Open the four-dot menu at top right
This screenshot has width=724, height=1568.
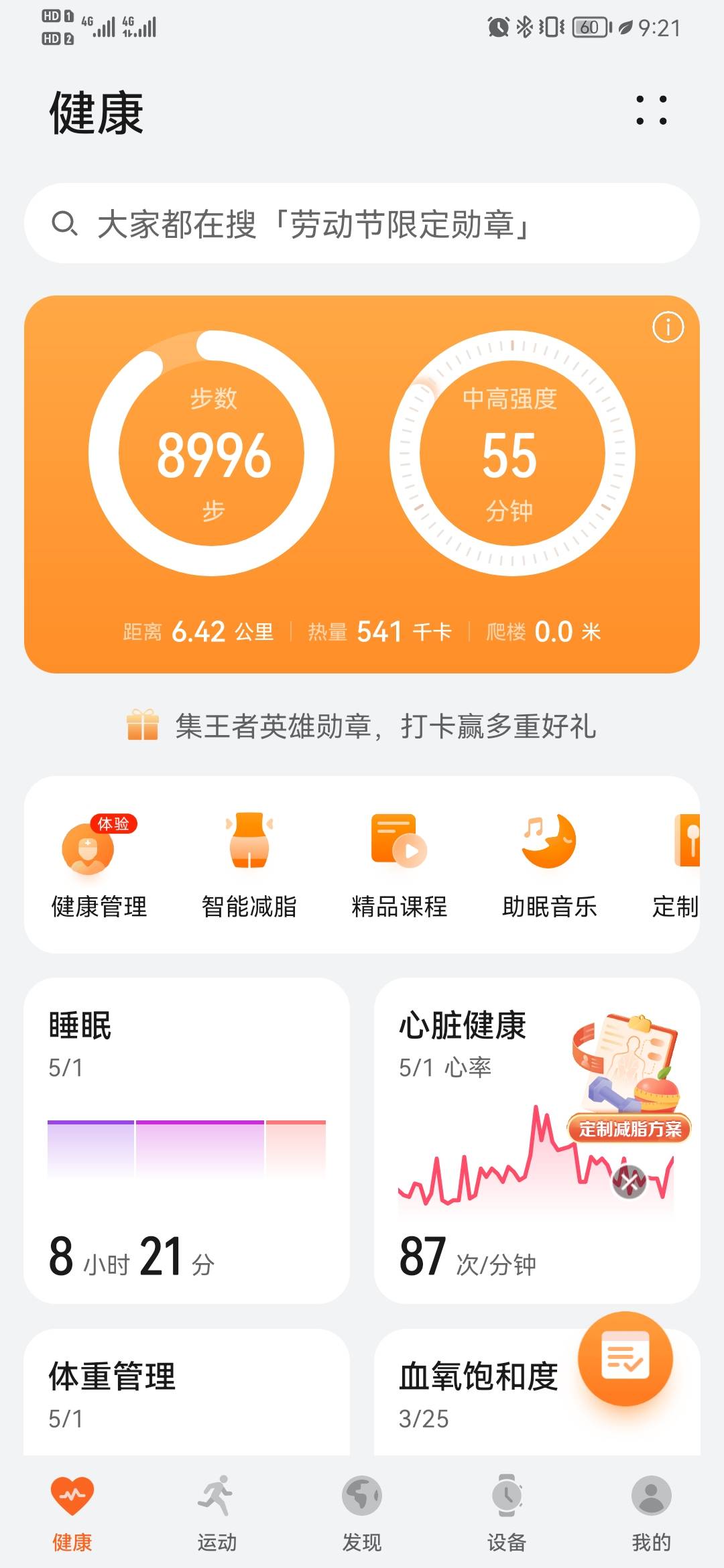pyautogui.click(x=652, y=111)
